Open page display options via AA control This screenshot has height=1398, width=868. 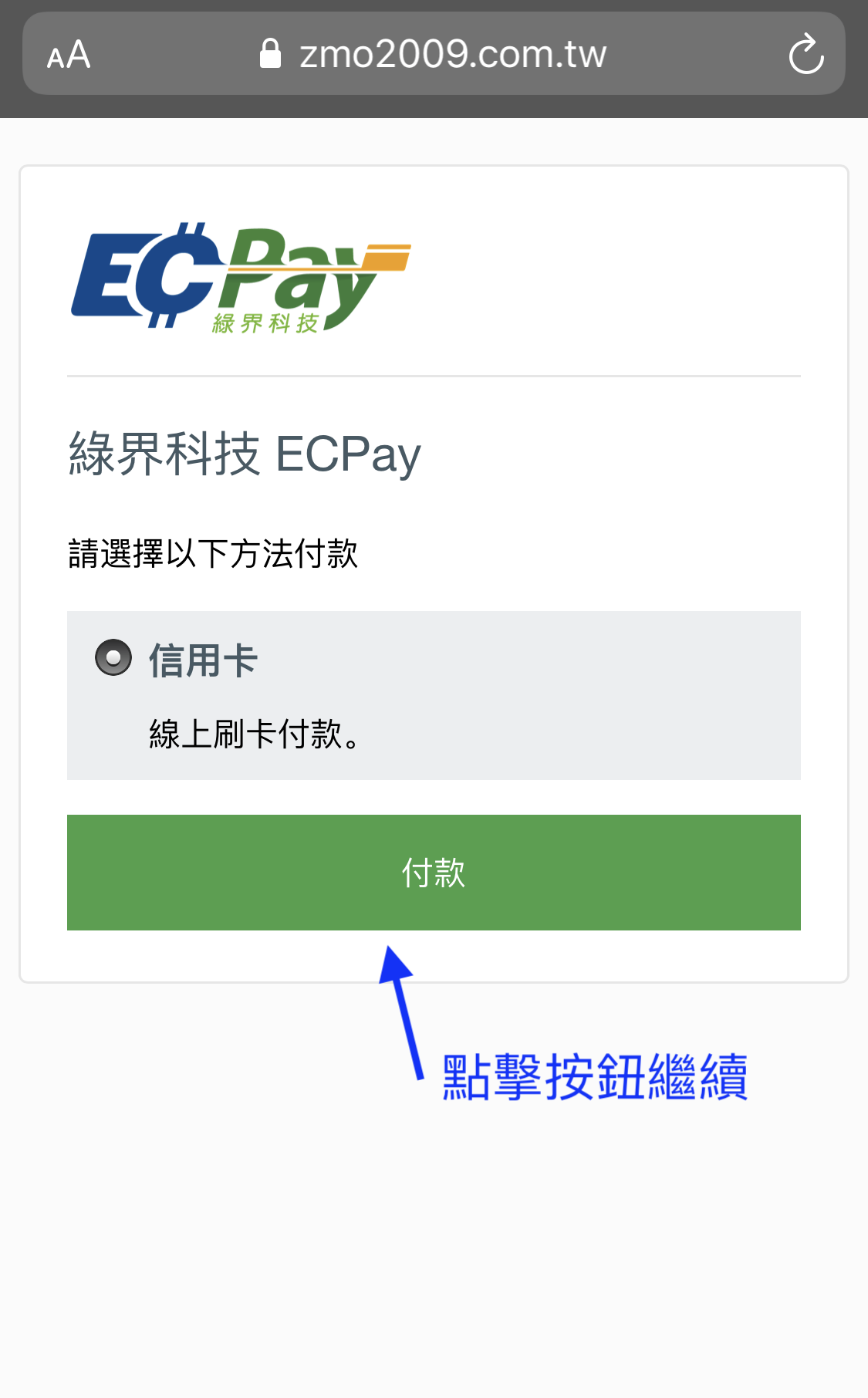tap(68, 52)
